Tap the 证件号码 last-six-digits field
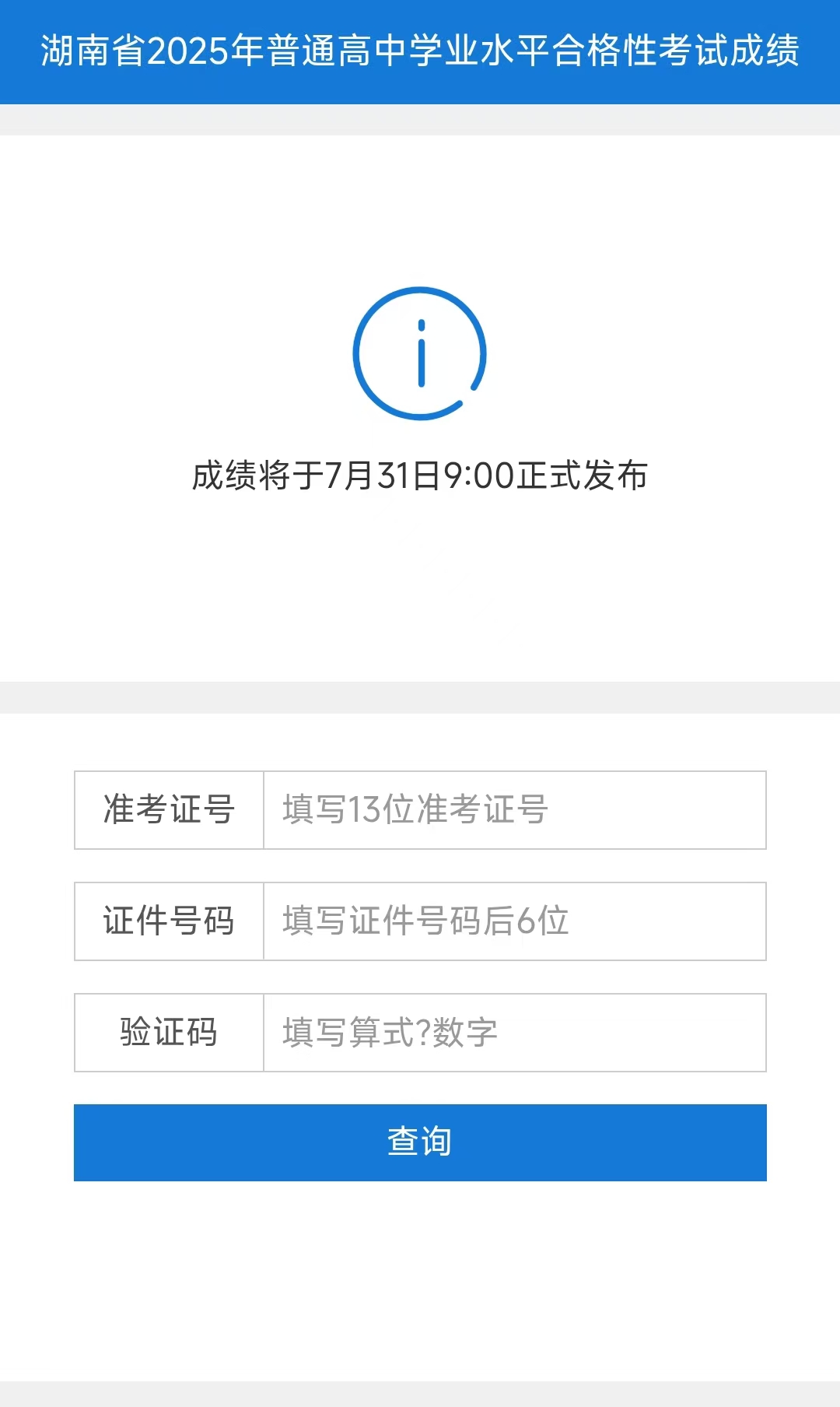 coord(515,921)
